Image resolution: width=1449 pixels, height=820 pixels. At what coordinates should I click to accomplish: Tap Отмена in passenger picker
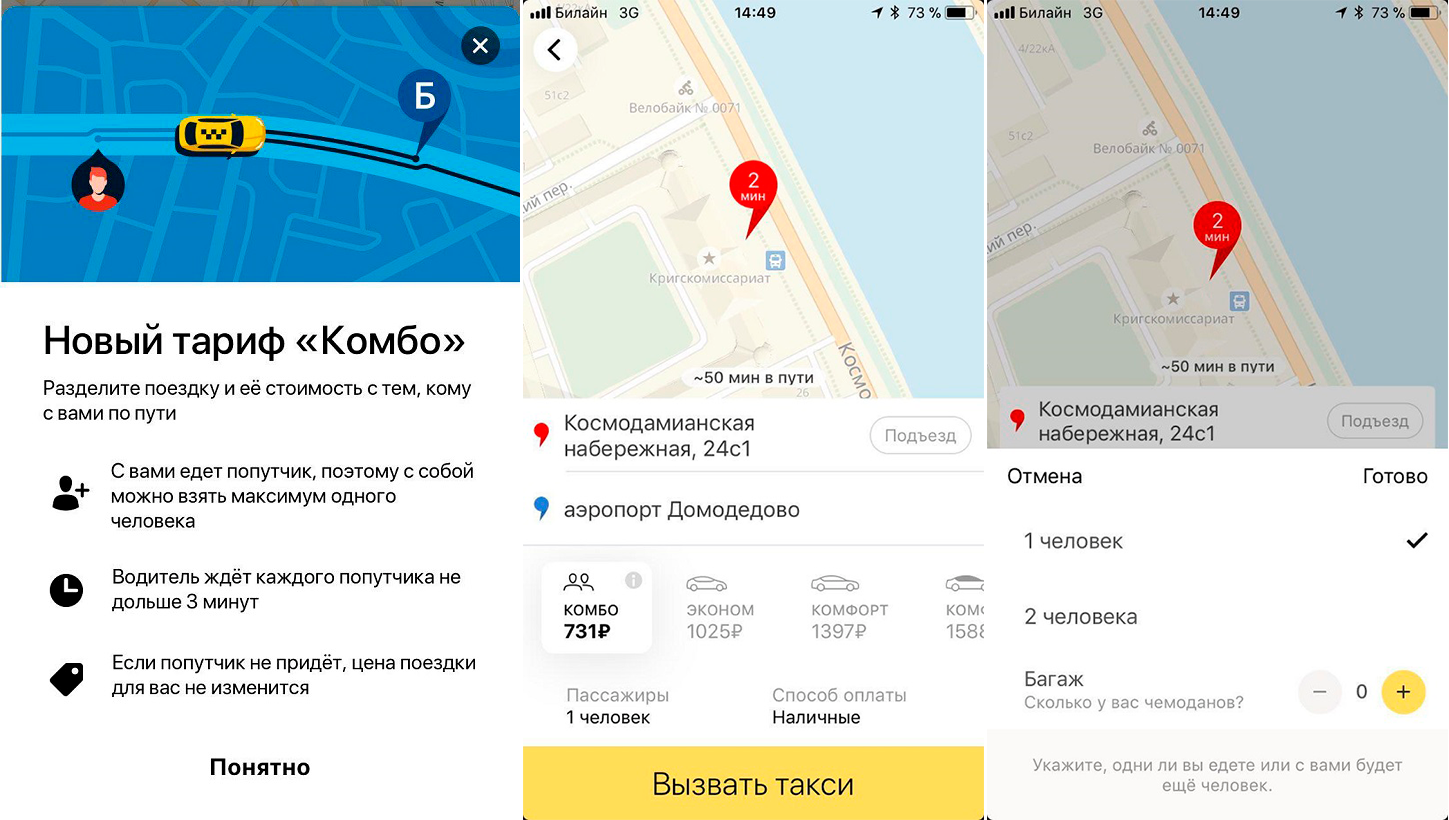tap(1044, 476)
